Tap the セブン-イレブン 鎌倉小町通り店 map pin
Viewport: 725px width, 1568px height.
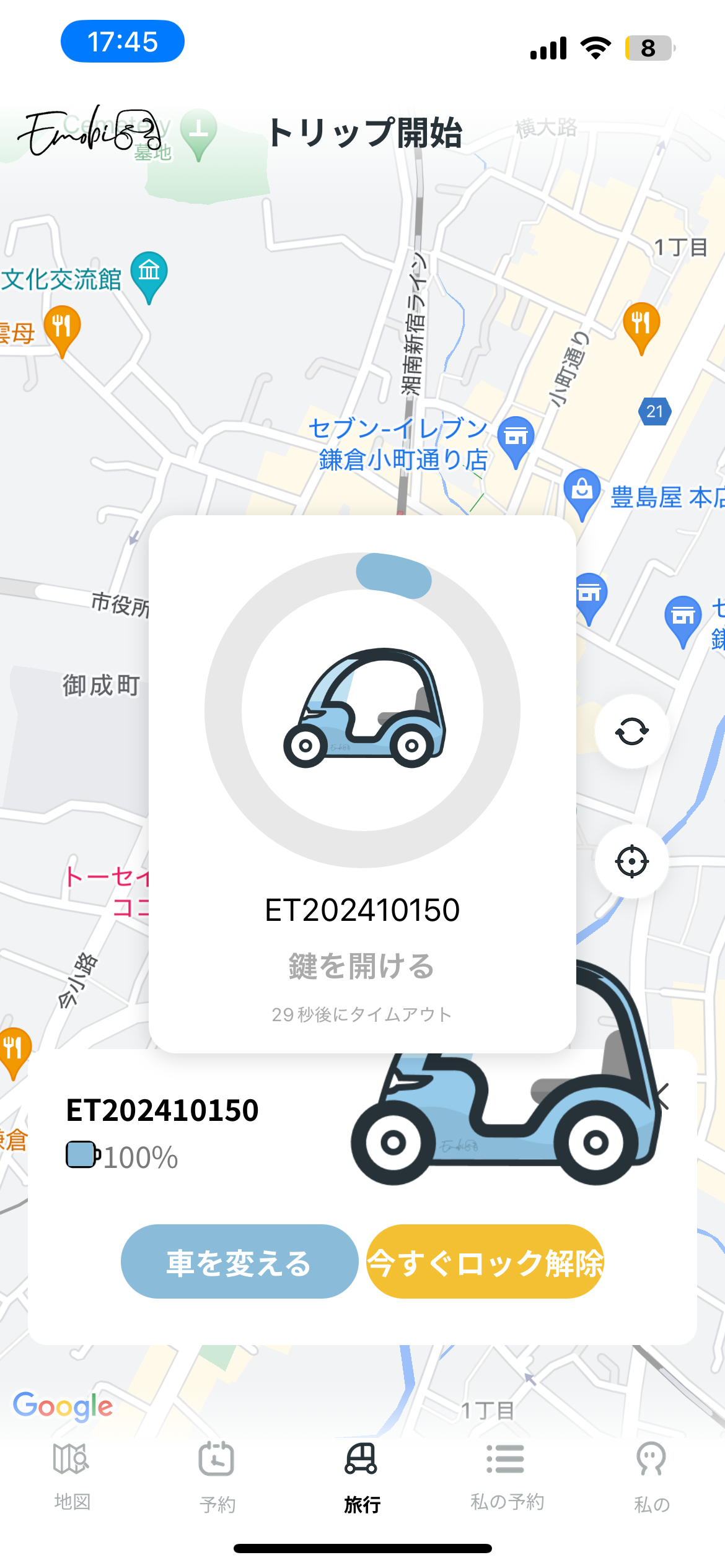[516, 438]
